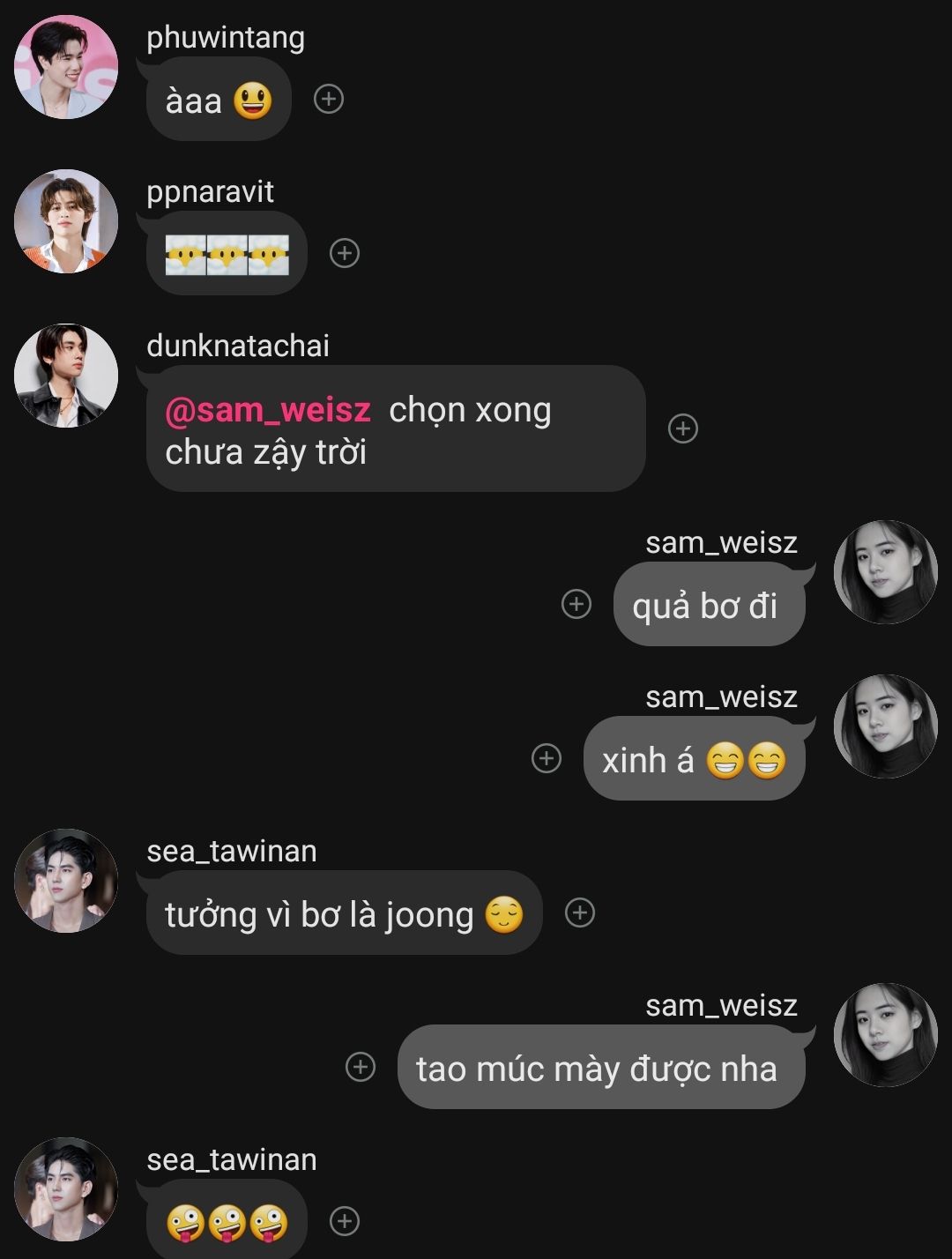View phuwintang's profile picture

coord(66,67)
